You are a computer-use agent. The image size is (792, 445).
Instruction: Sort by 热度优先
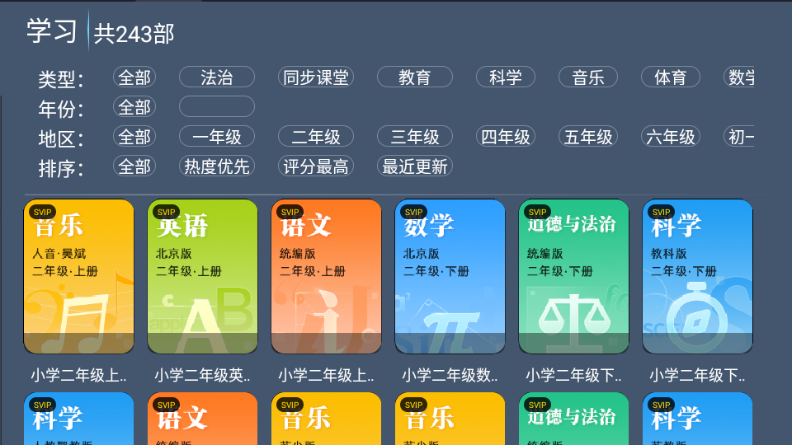tap(216, 166)
